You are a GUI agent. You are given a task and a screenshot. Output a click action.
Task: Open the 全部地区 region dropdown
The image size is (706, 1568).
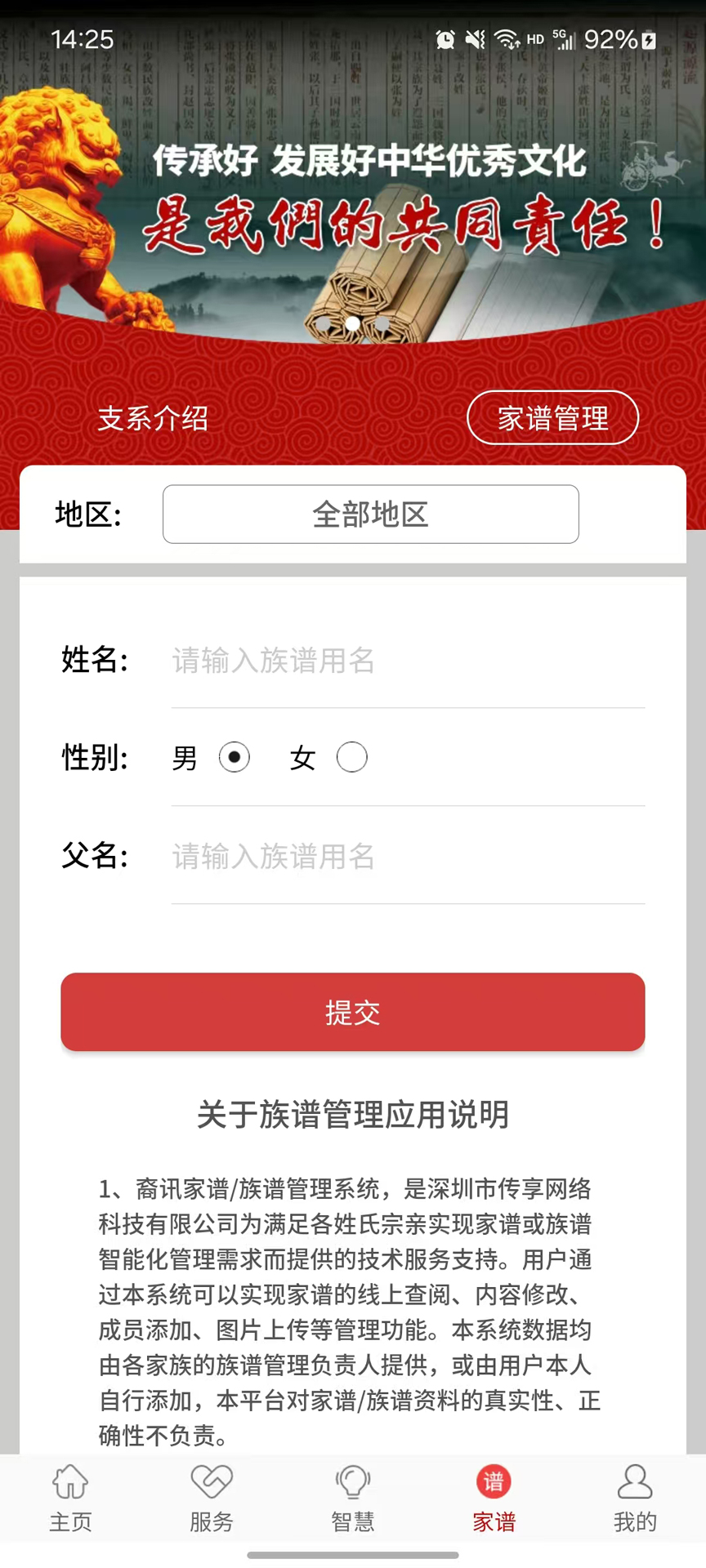pos(370,514)
